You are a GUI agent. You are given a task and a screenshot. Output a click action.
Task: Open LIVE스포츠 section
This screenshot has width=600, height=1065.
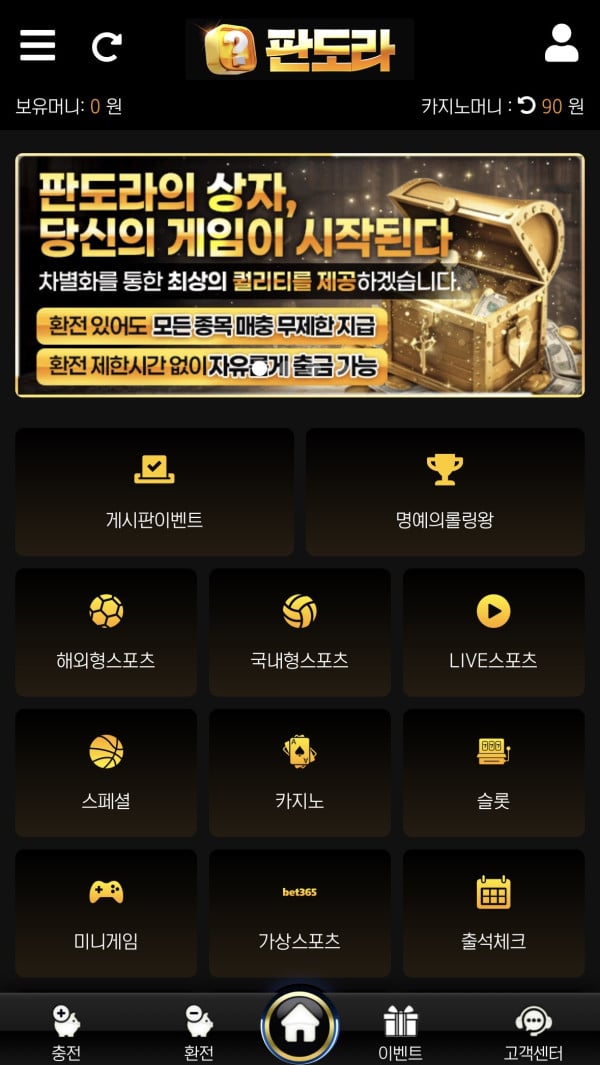coord(493,632)
